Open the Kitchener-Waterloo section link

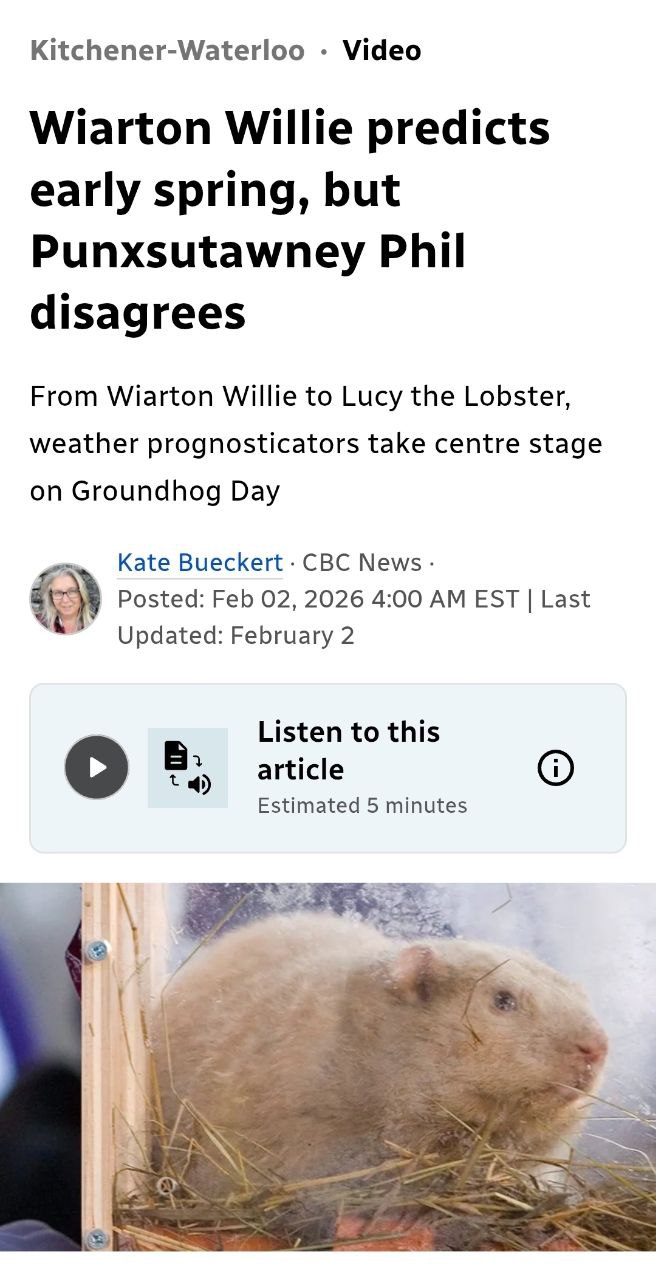pos(167,50)
